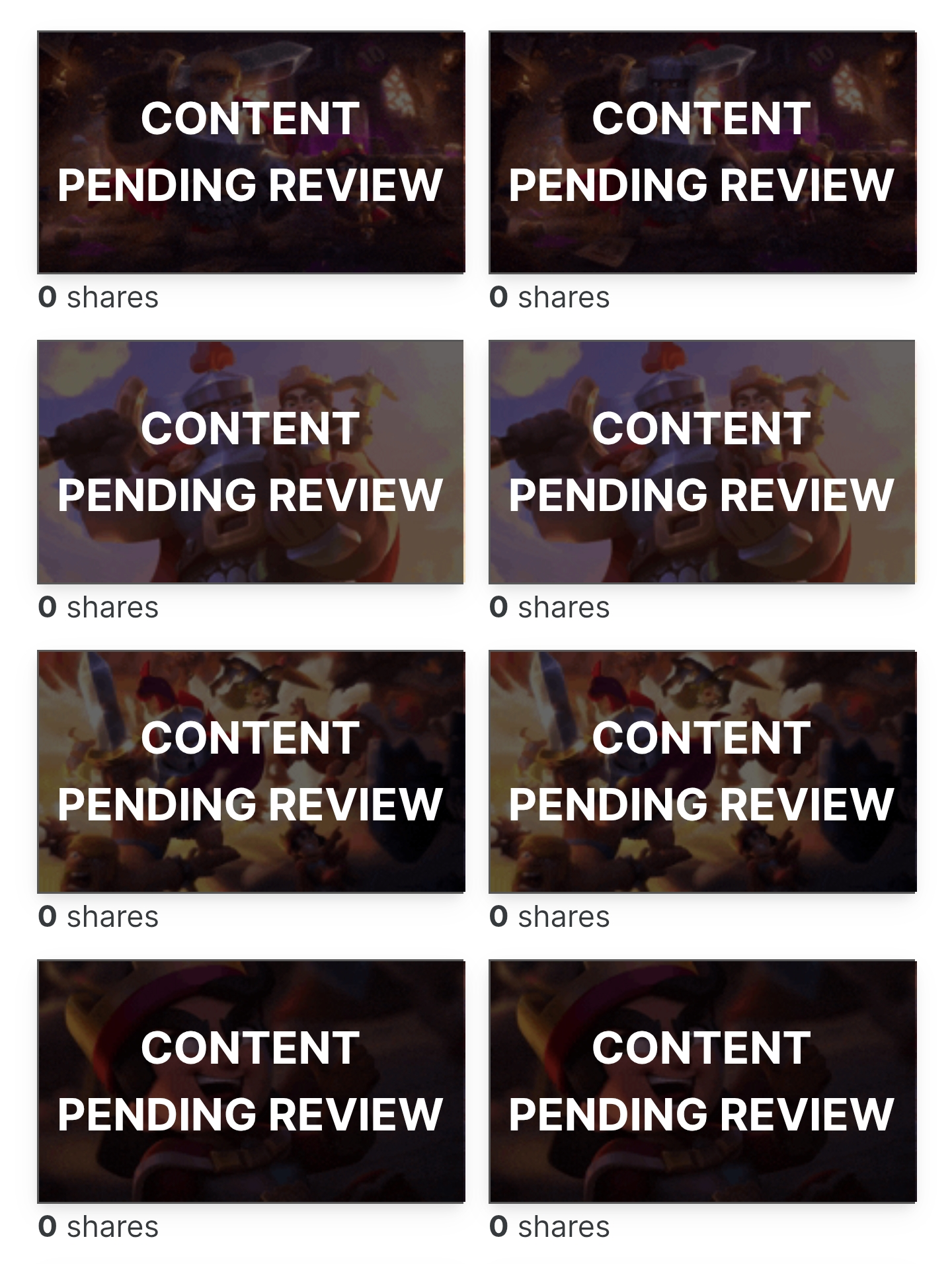Open the second dark tavern scene pending card

pos(702,152)
